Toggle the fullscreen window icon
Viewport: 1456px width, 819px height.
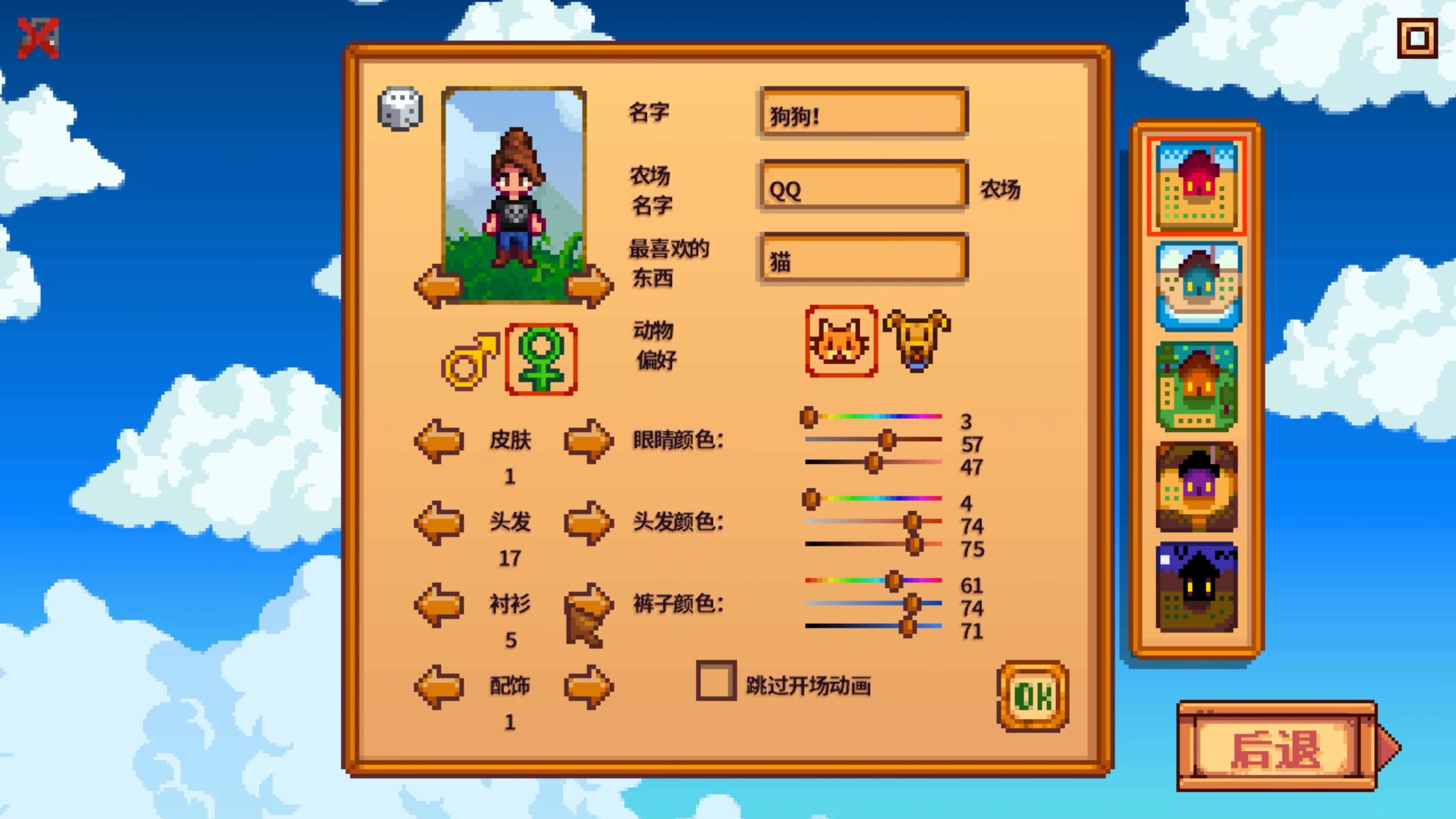point(1417,38)
